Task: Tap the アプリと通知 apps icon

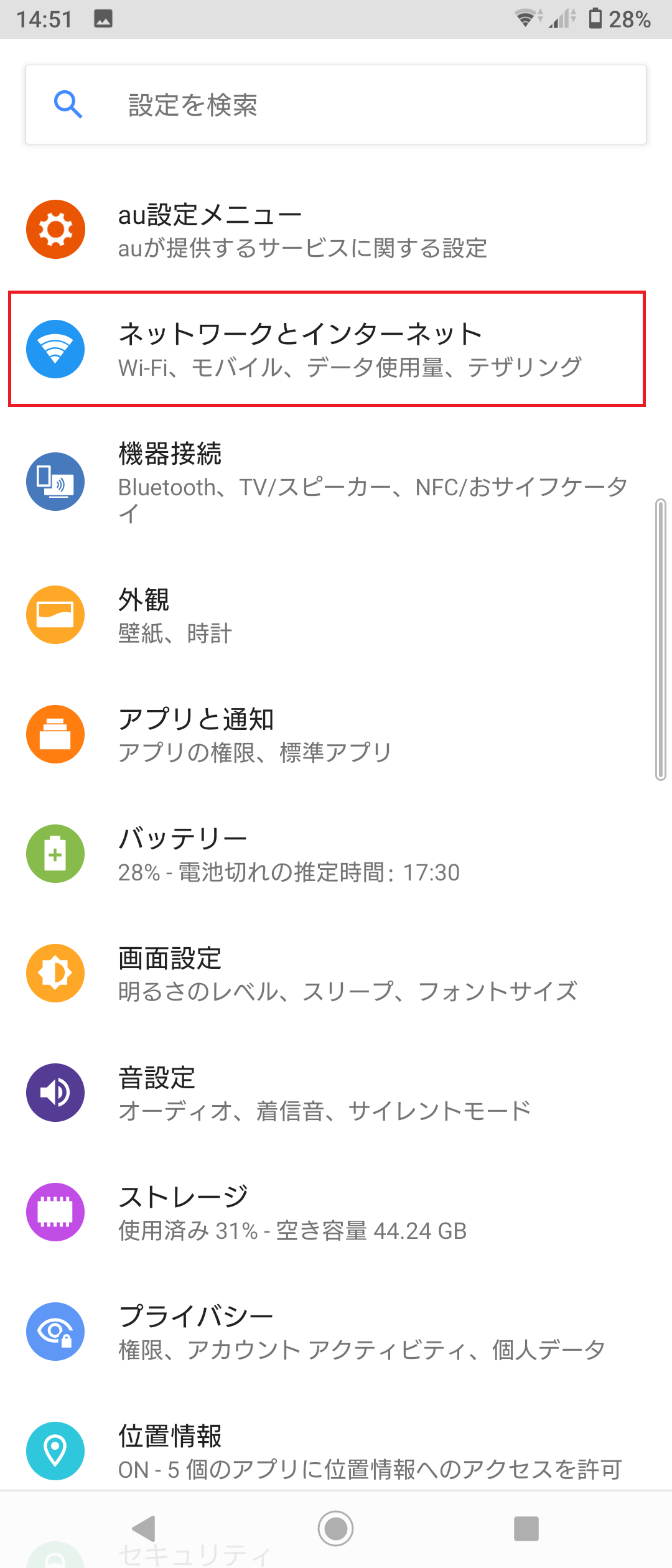Action: pos(55,734)
